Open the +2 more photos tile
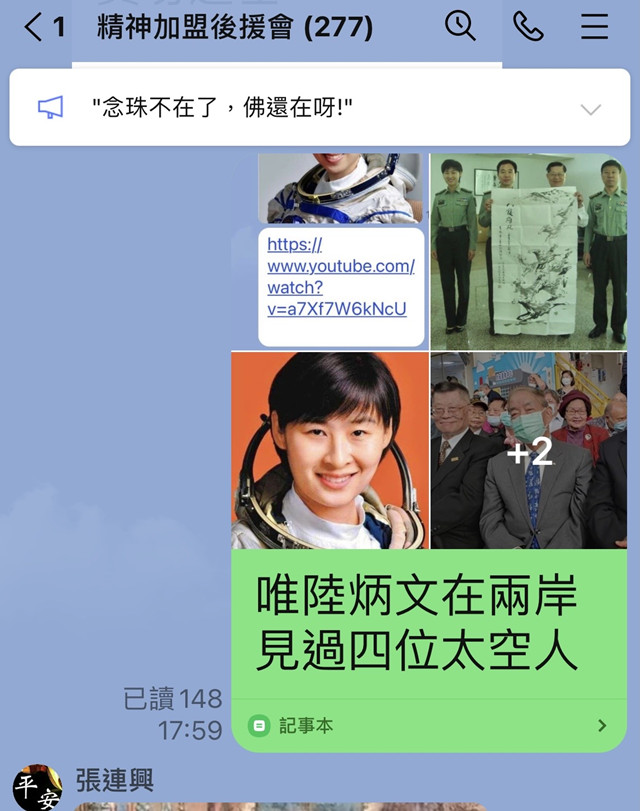 click(x=529, y=450)
